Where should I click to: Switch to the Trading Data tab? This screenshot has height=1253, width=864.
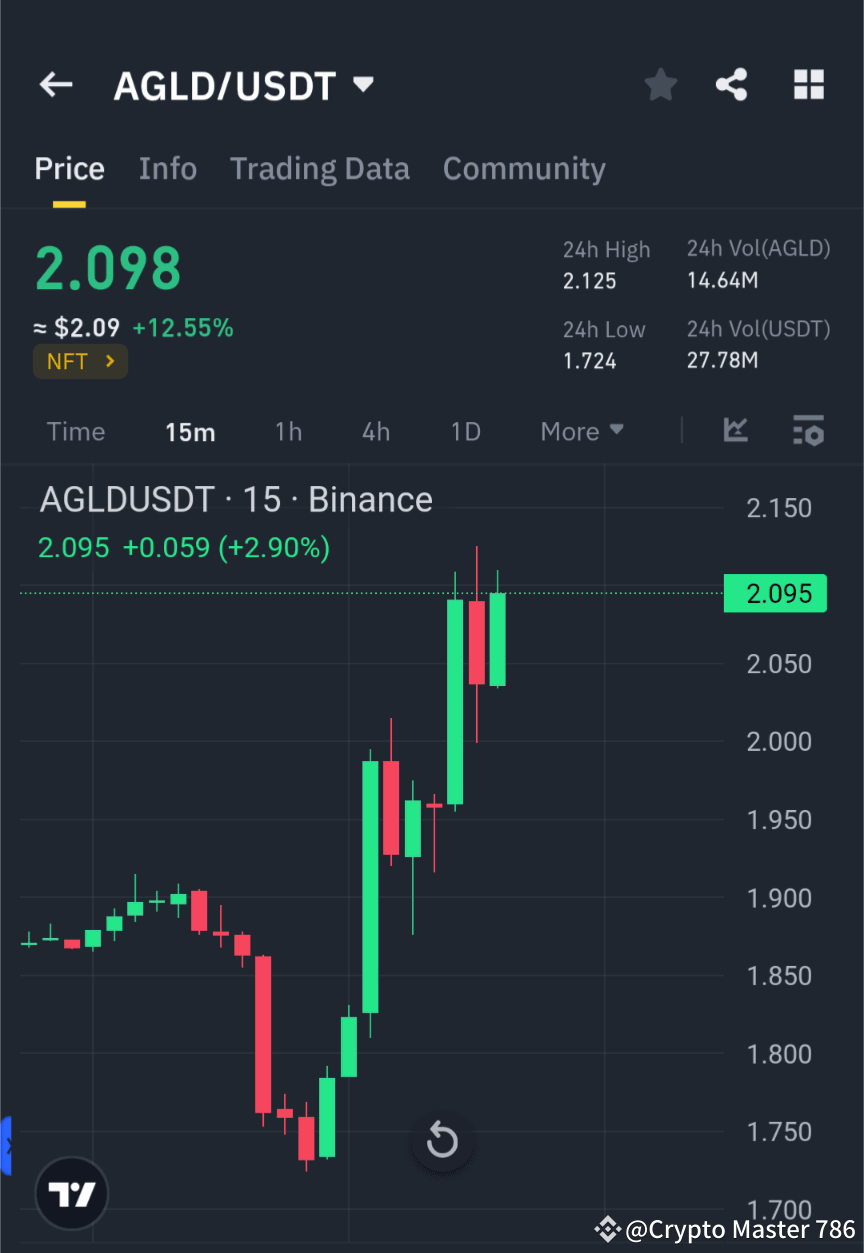pyautogui.click(x=319, y=168)
